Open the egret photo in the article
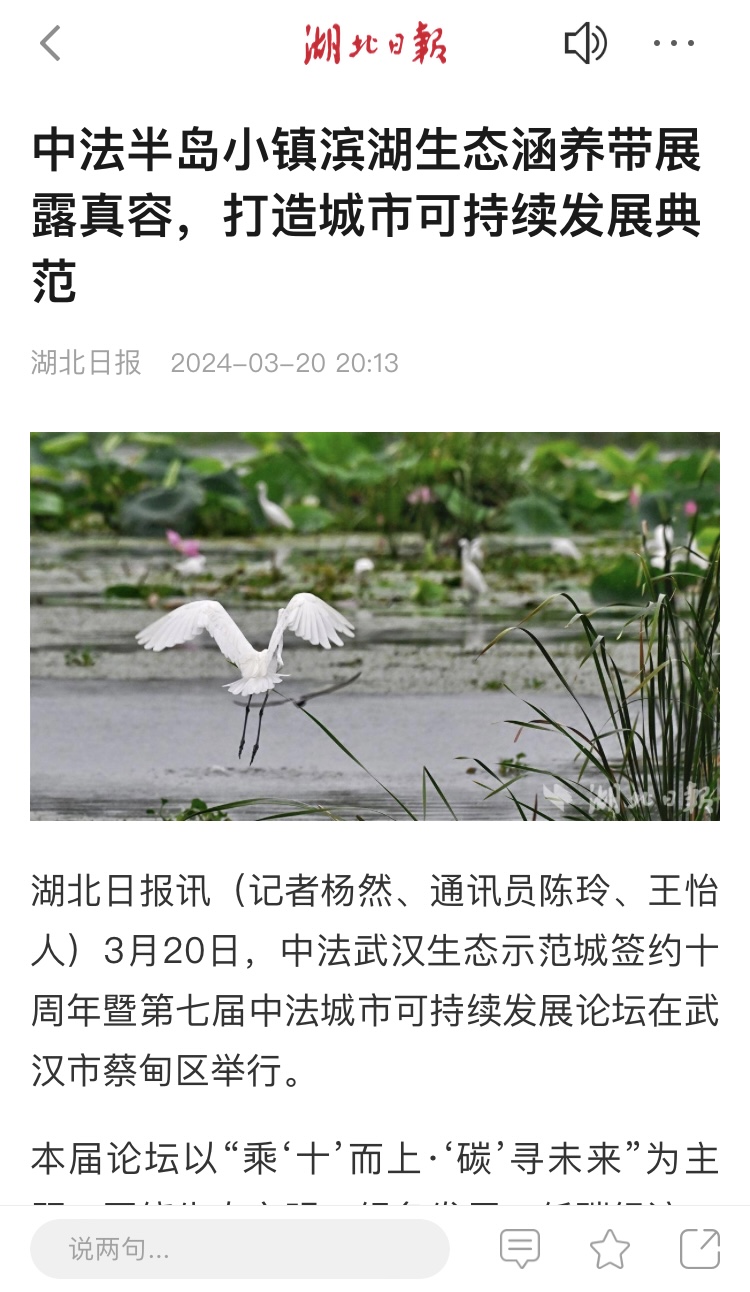Viewport: 750px width, 1292px height. click(375, 626)
